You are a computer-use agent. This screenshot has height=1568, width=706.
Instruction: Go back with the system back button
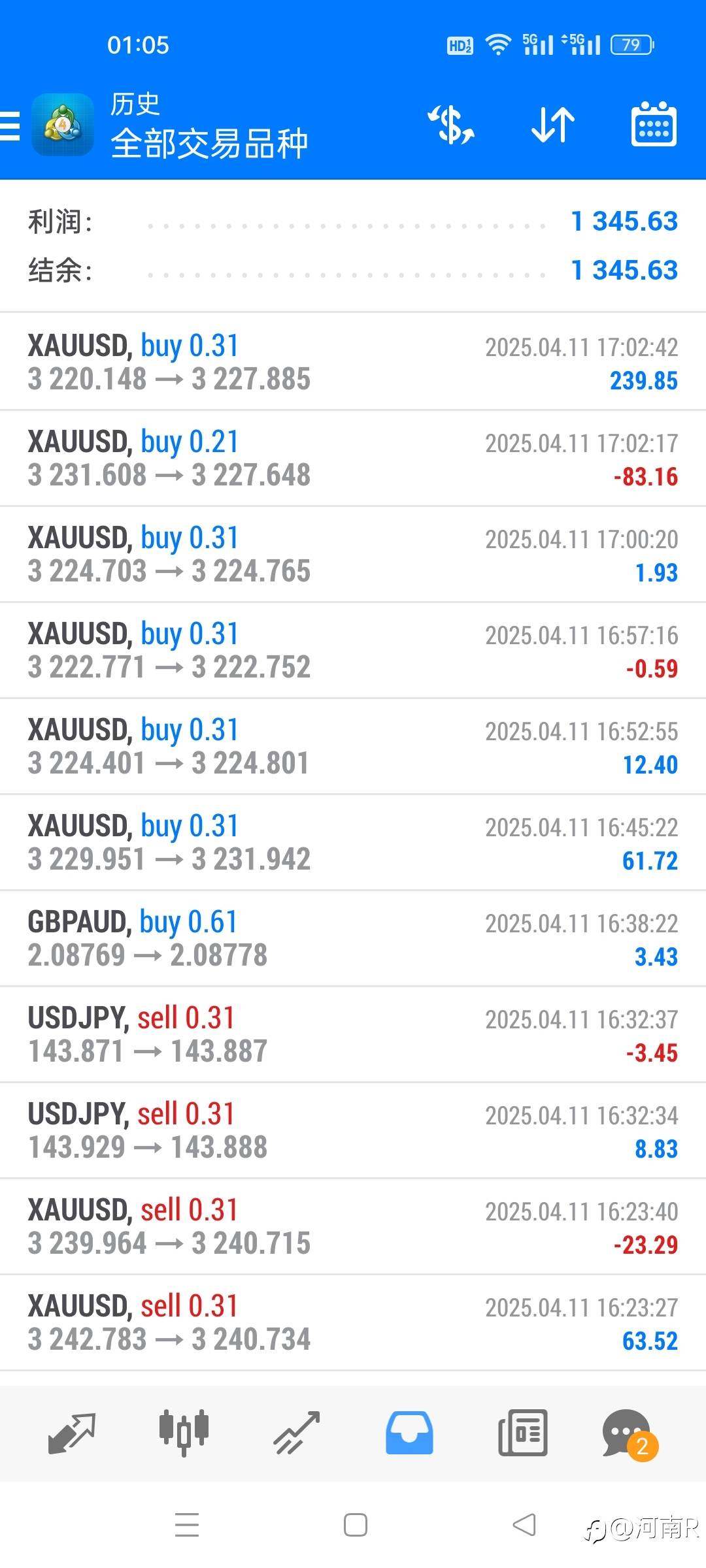[524, 1526]
